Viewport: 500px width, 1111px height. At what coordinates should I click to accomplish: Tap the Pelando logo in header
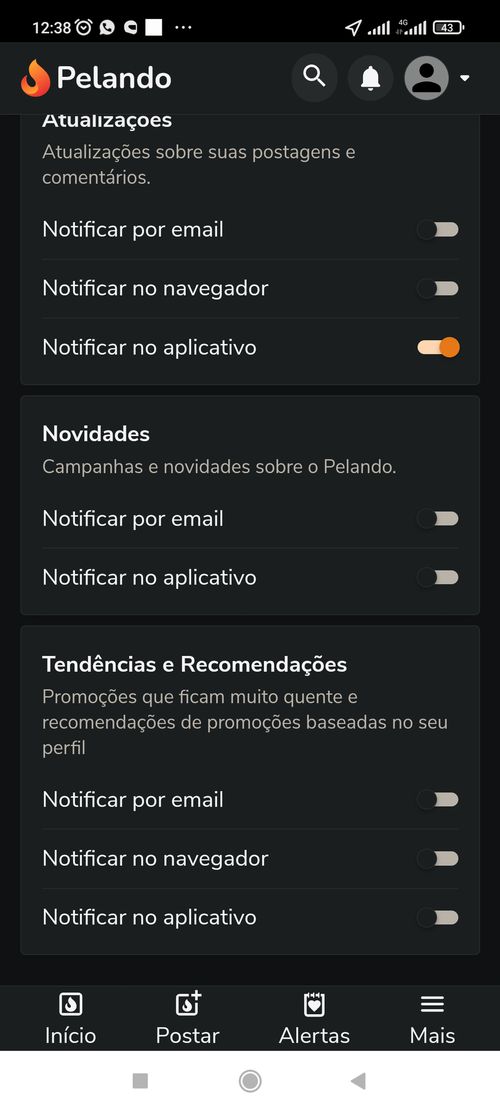(96, 78)
